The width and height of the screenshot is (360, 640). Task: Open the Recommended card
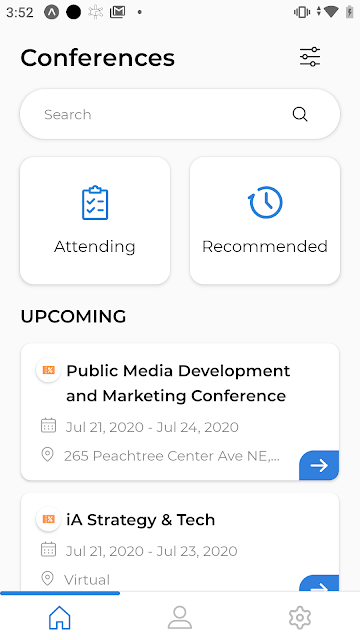point(265,221)
